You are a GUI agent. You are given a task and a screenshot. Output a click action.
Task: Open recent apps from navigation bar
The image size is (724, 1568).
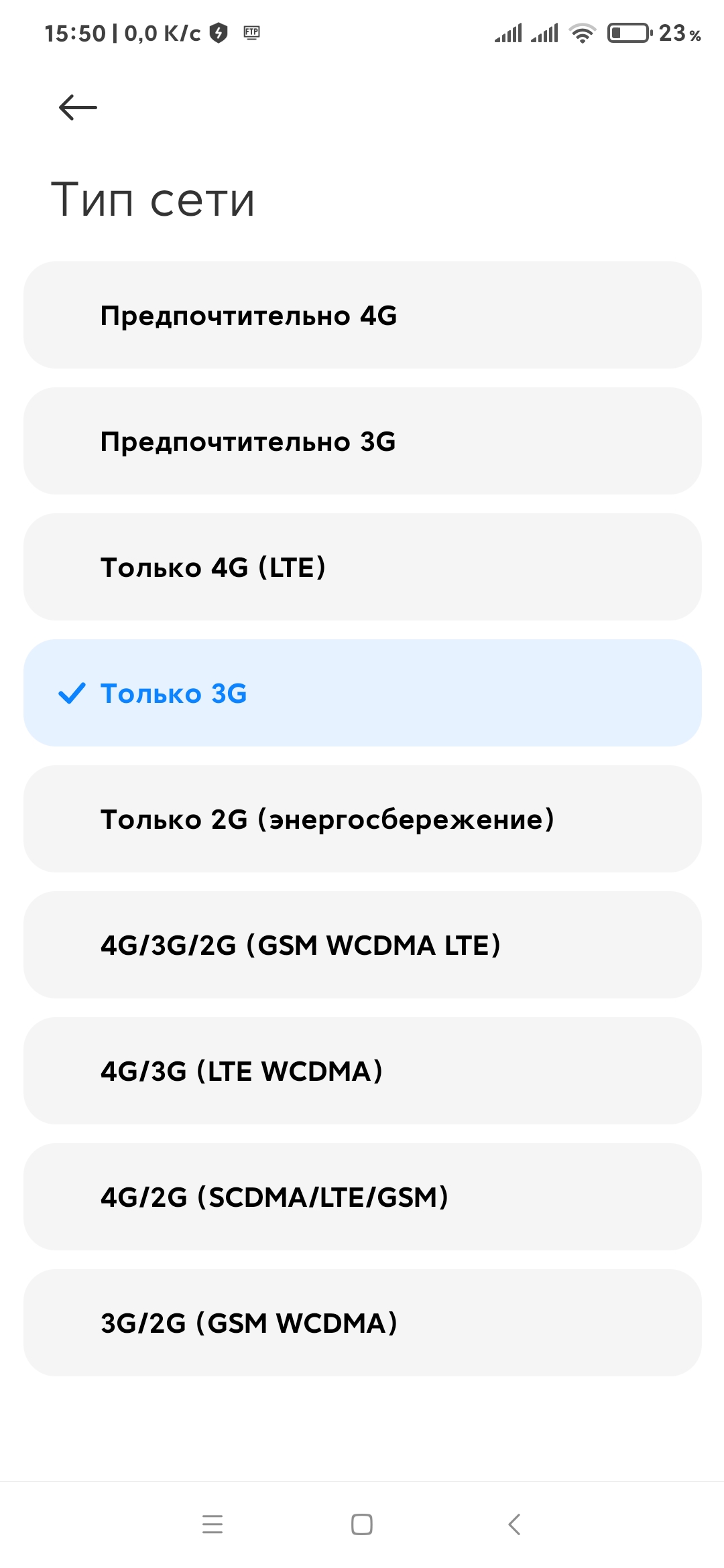tap(213, 1524)
